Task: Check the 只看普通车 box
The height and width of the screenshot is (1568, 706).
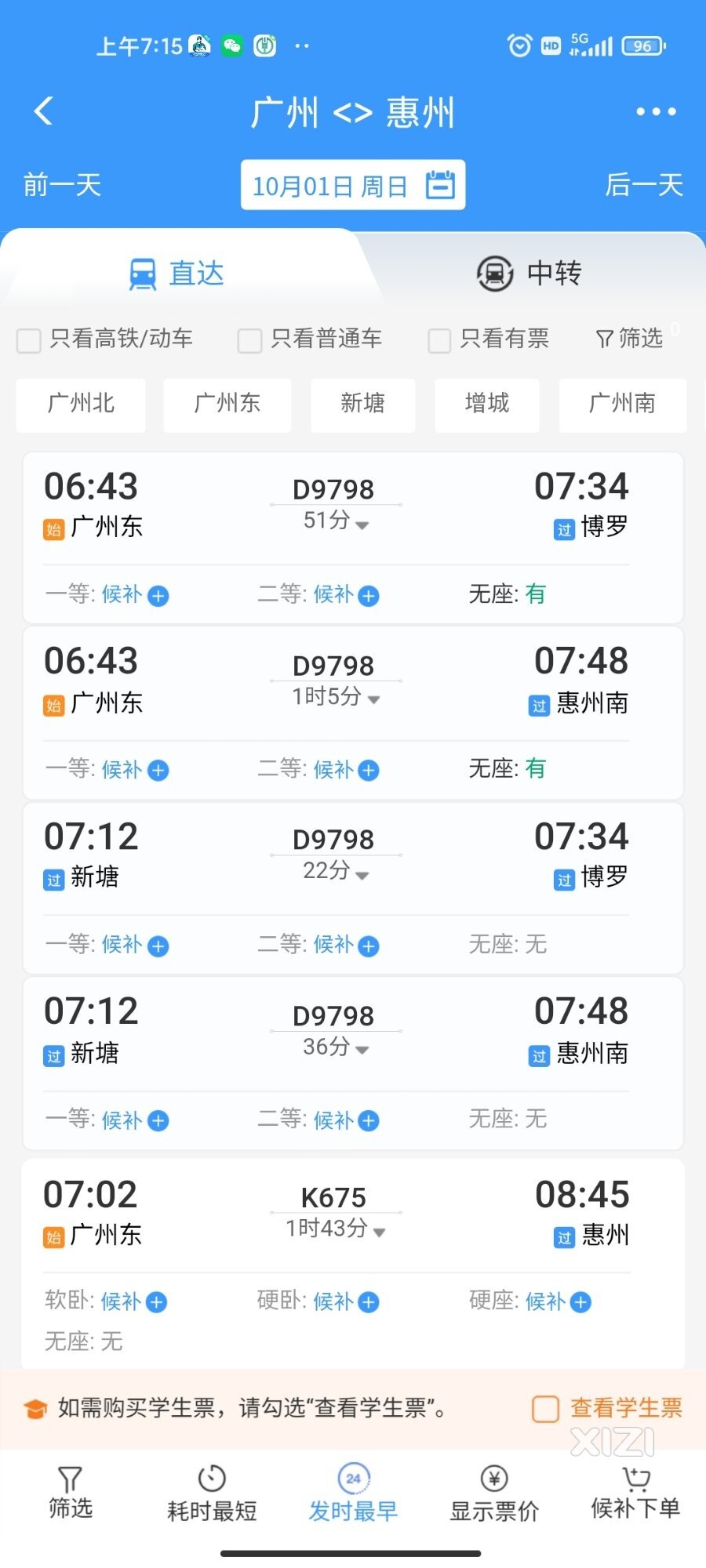Action: coord(249,340)
